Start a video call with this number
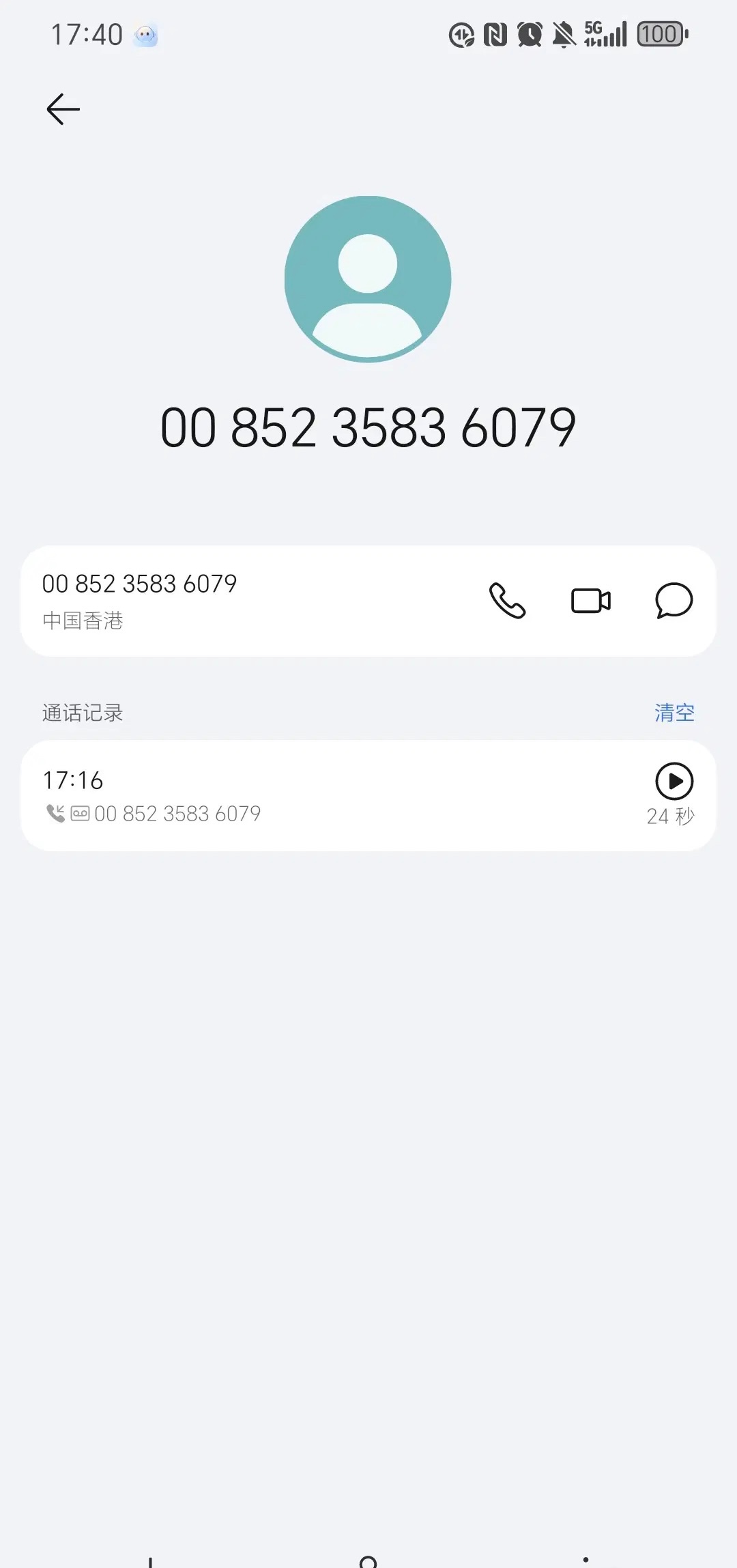The height and width of the screenshot is (1568, 737). tap(591, 601)
